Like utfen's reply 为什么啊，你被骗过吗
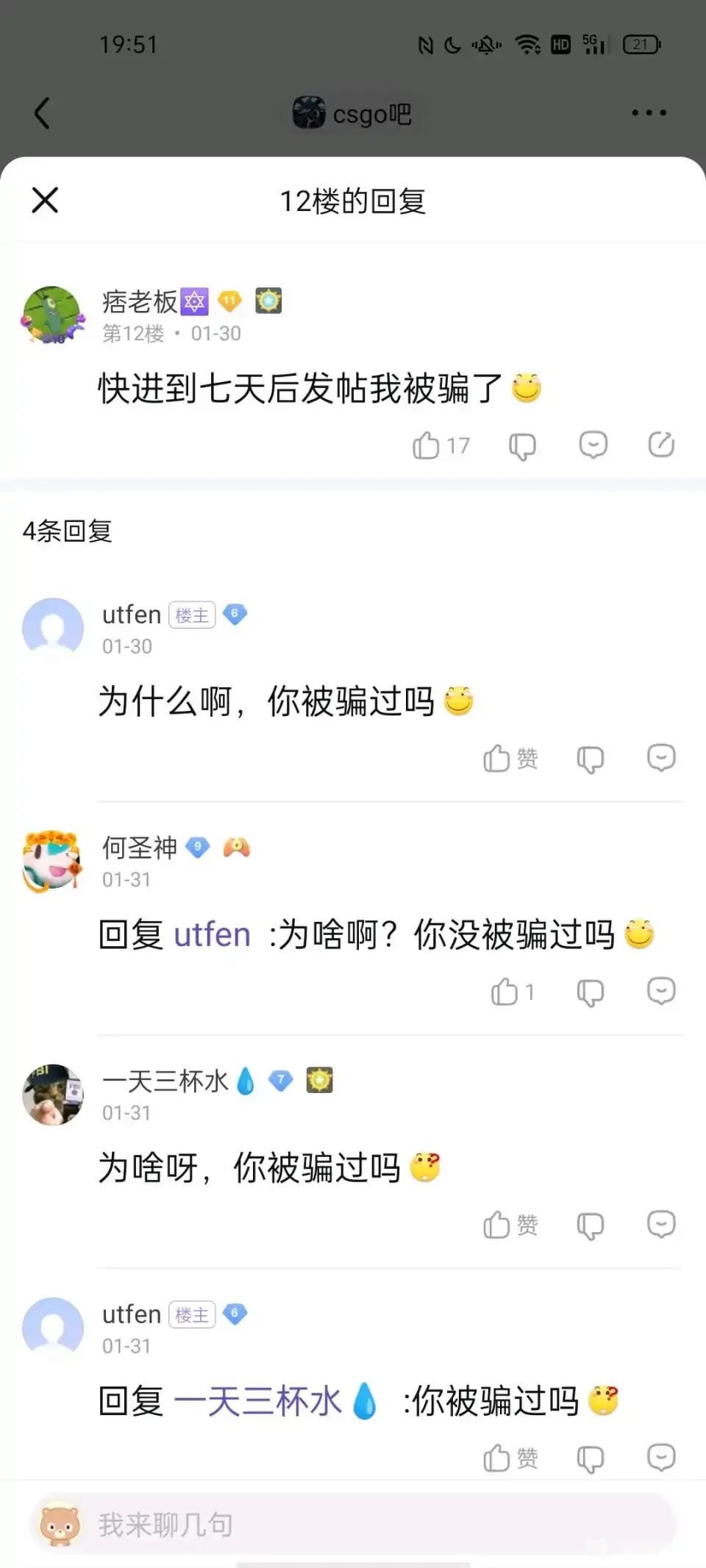This screenshot has height=1568, width=706. click(510, 759)
